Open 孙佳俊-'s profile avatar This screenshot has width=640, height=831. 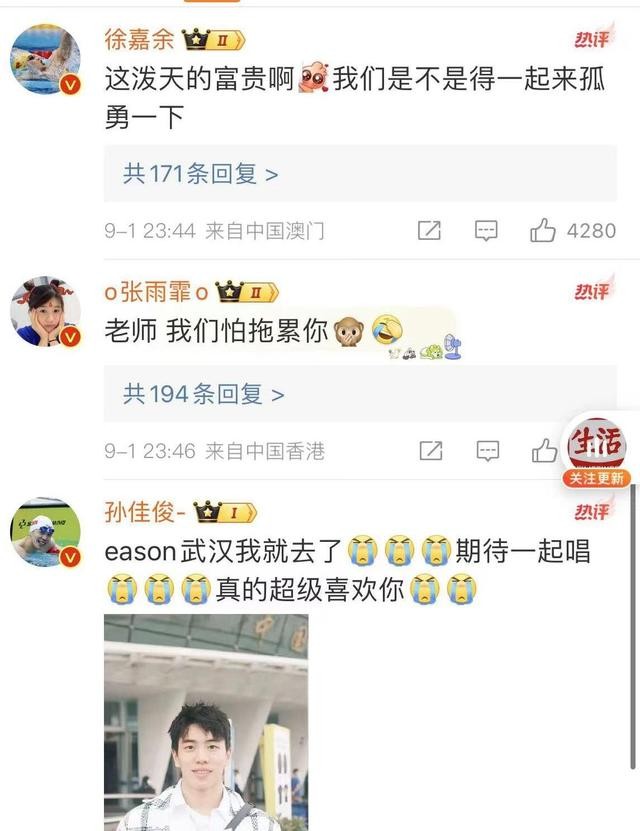coord(45,532)
